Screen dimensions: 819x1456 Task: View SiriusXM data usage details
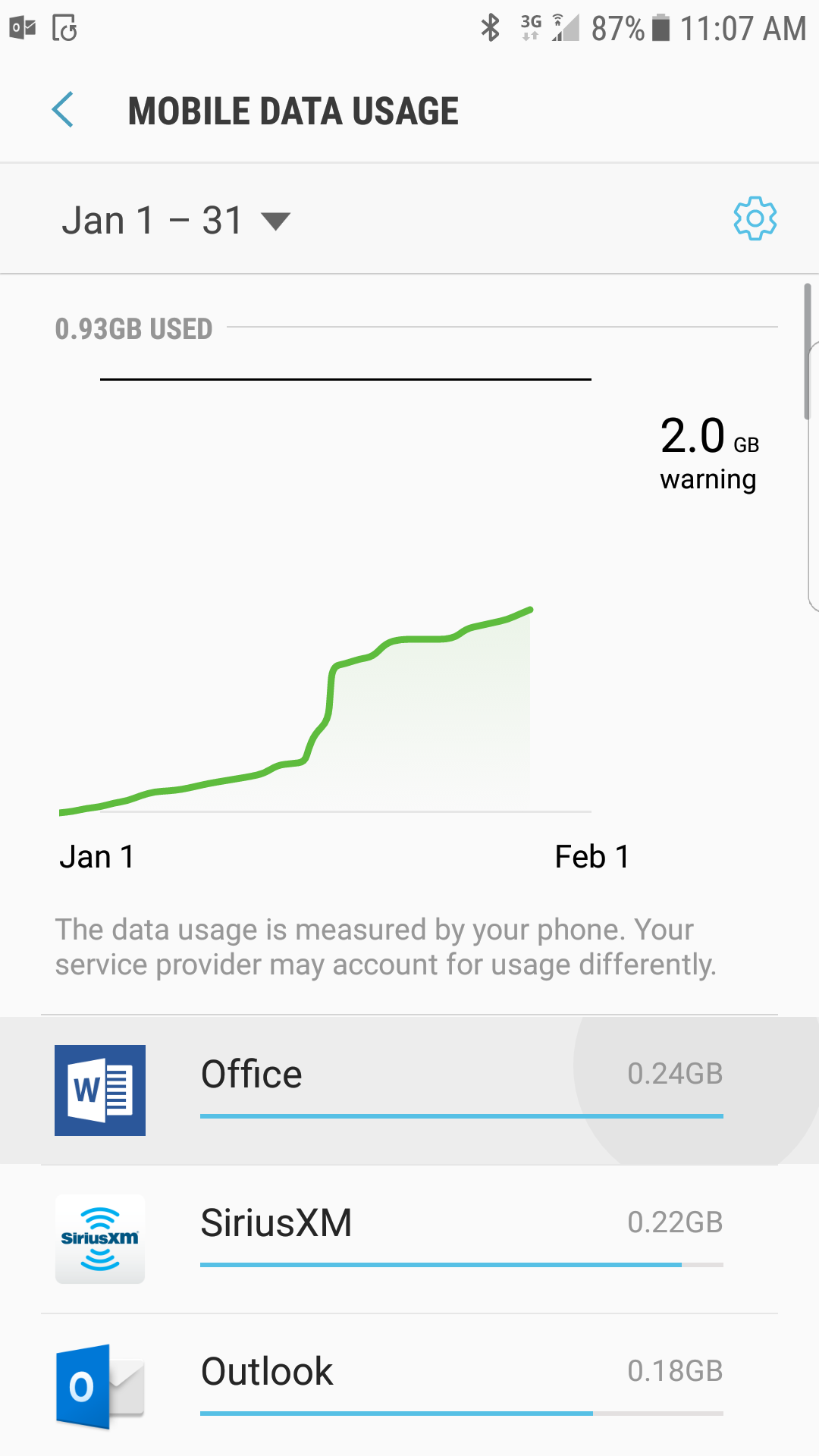coord(409,1239)
